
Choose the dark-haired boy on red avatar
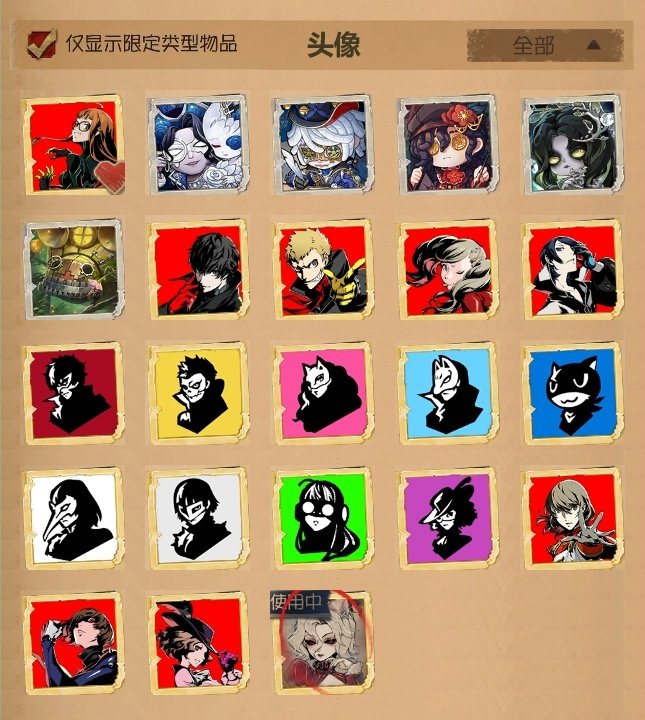click(197, 269)
